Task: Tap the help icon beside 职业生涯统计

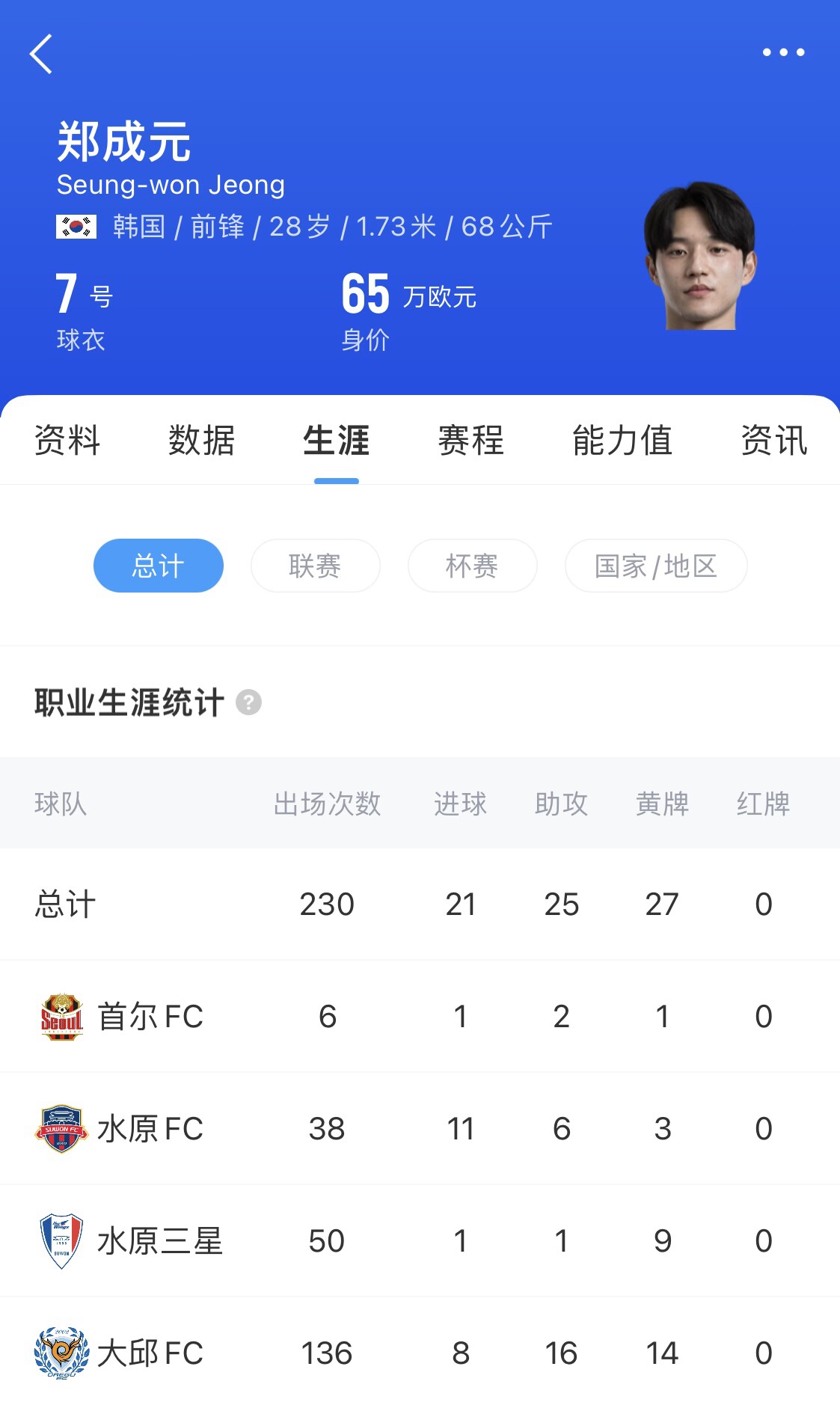Action: coord(248,703)
